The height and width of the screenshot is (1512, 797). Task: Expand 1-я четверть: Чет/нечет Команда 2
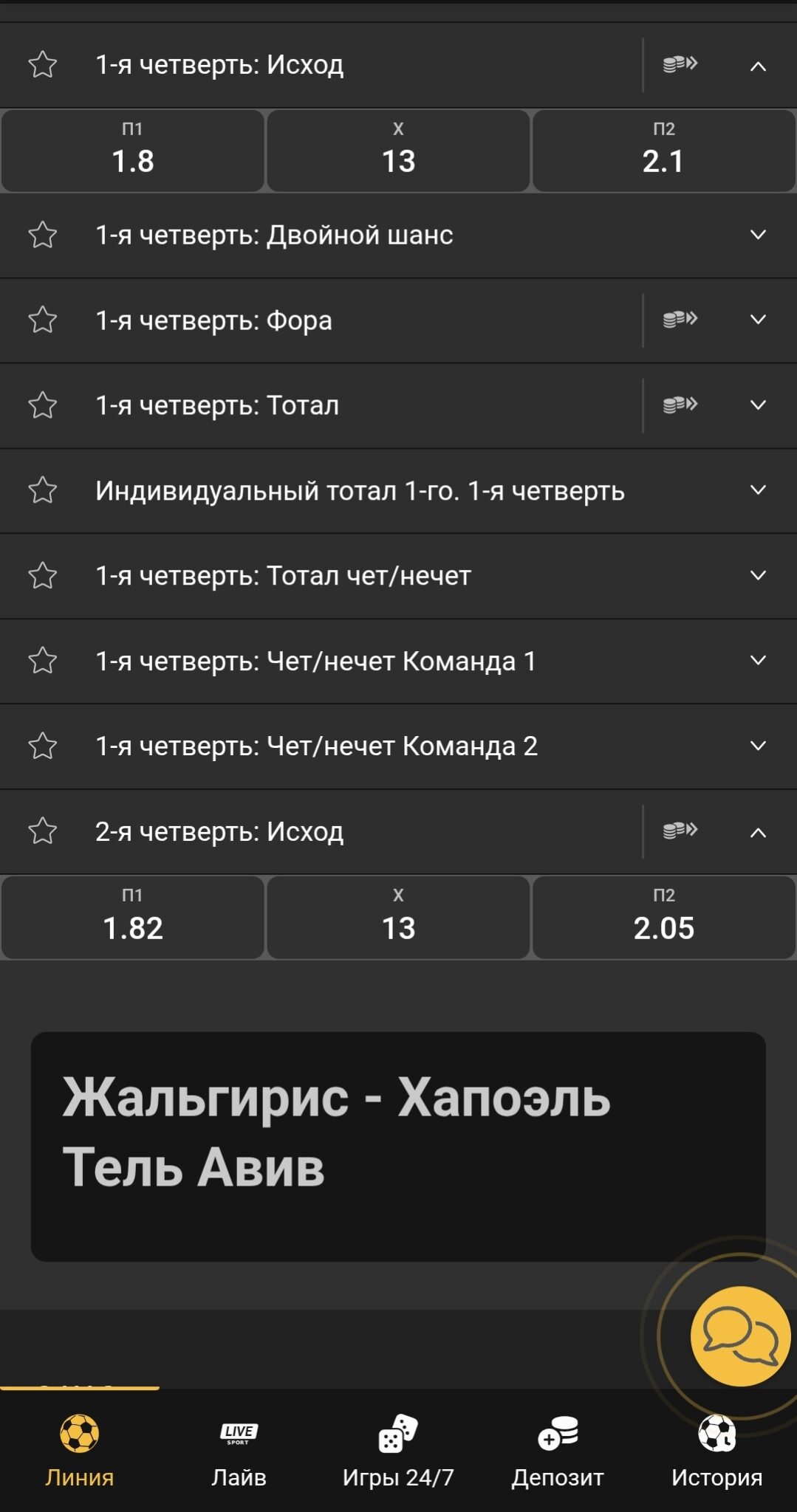[x=758, y=746]
